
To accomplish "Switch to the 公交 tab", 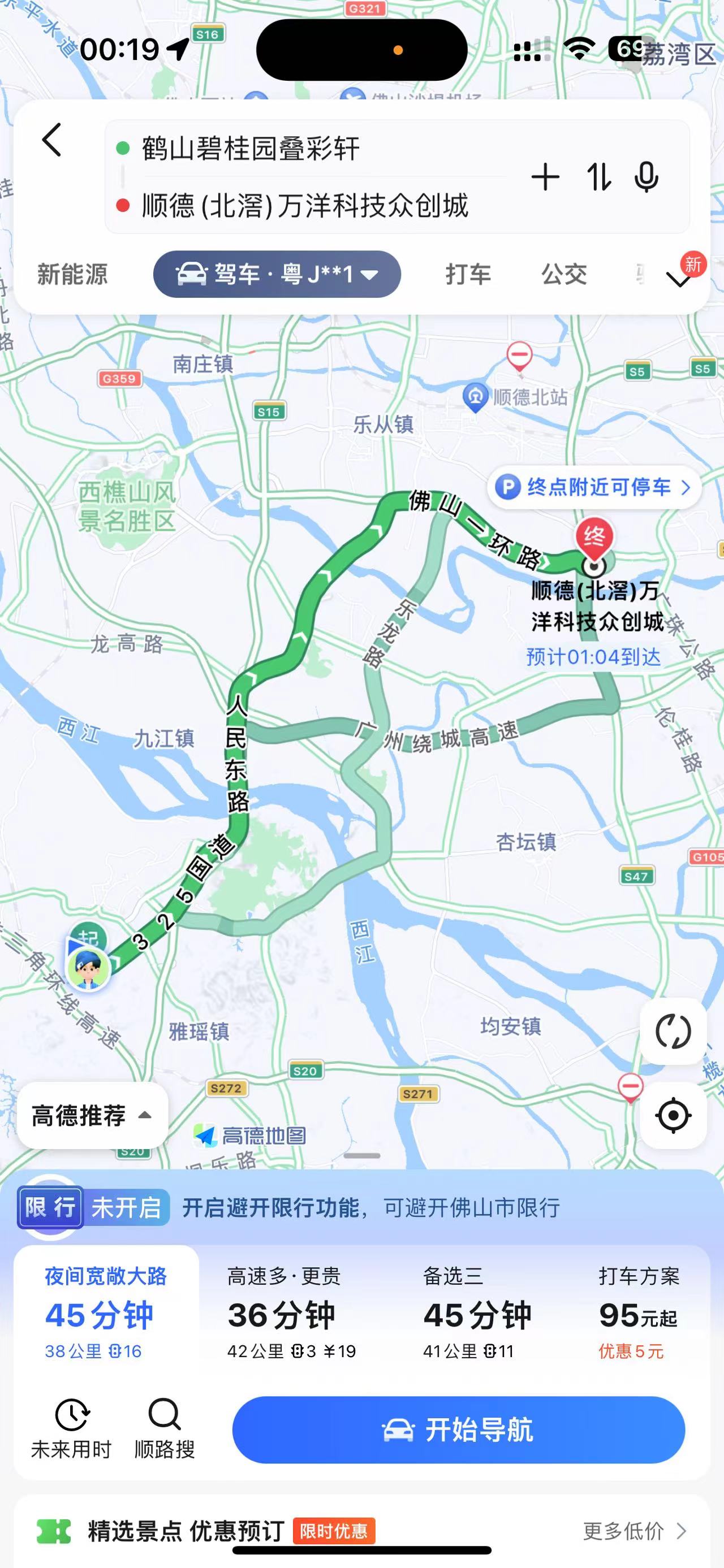I will coord(564,275).
